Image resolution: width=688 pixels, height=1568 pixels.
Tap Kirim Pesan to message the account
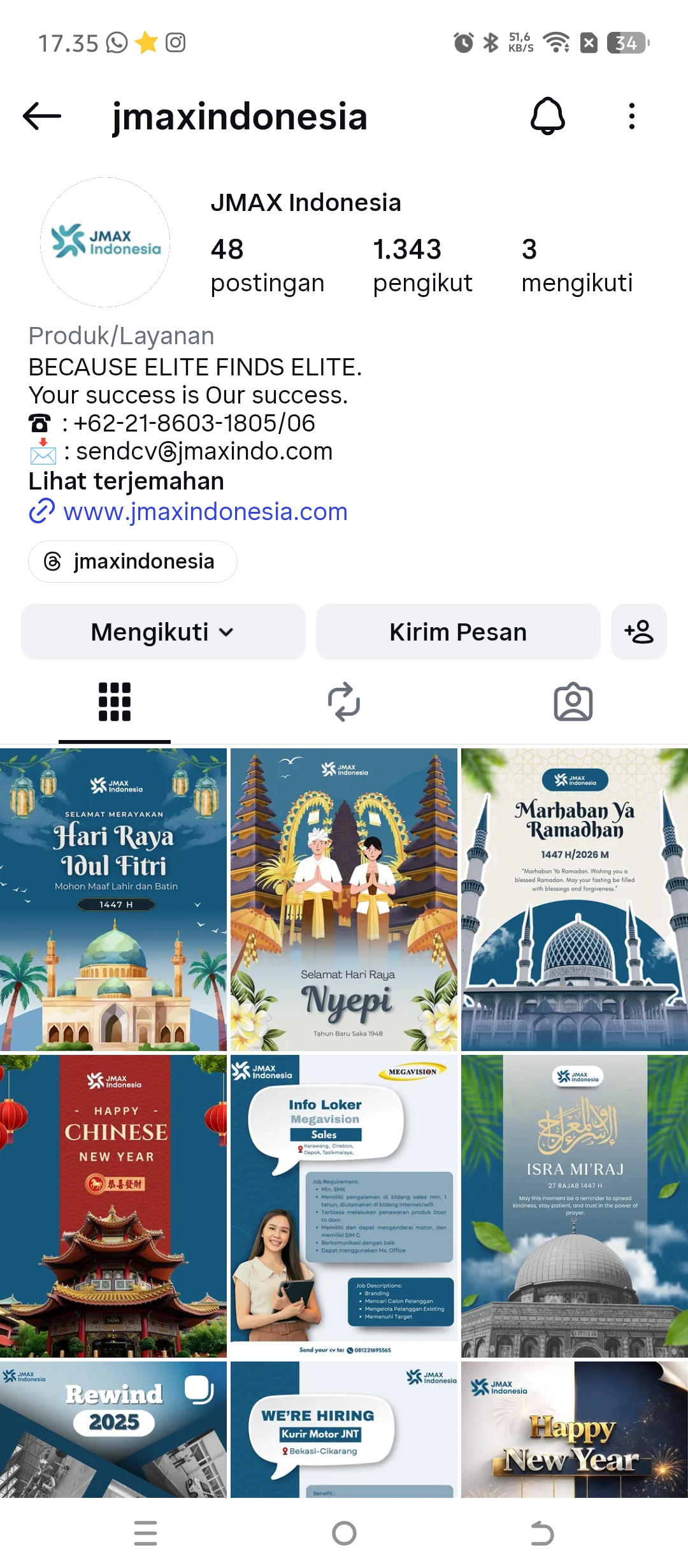tap(458, 632)
